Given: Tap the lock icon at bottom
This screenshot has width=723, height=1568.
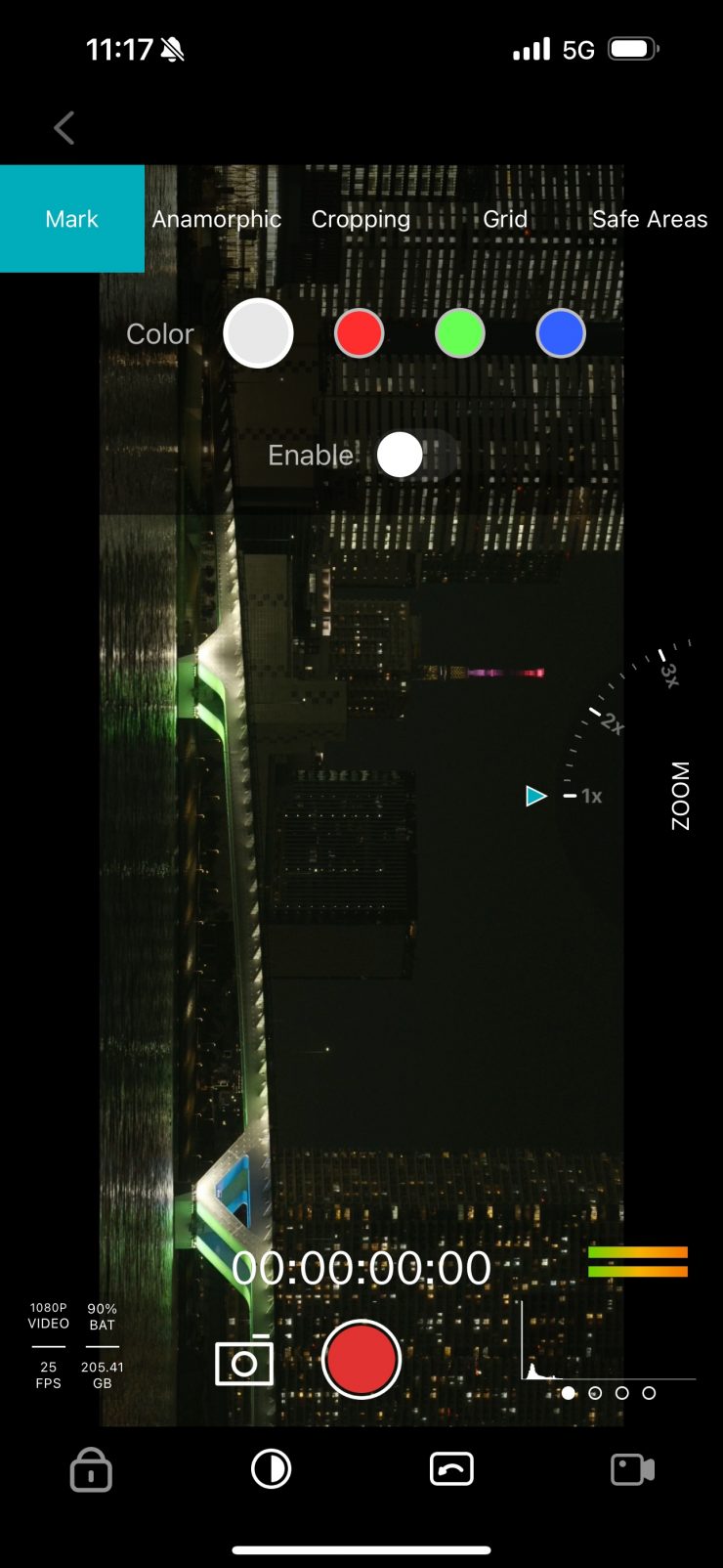Looking at the screenshot, I should (91, 1469).
